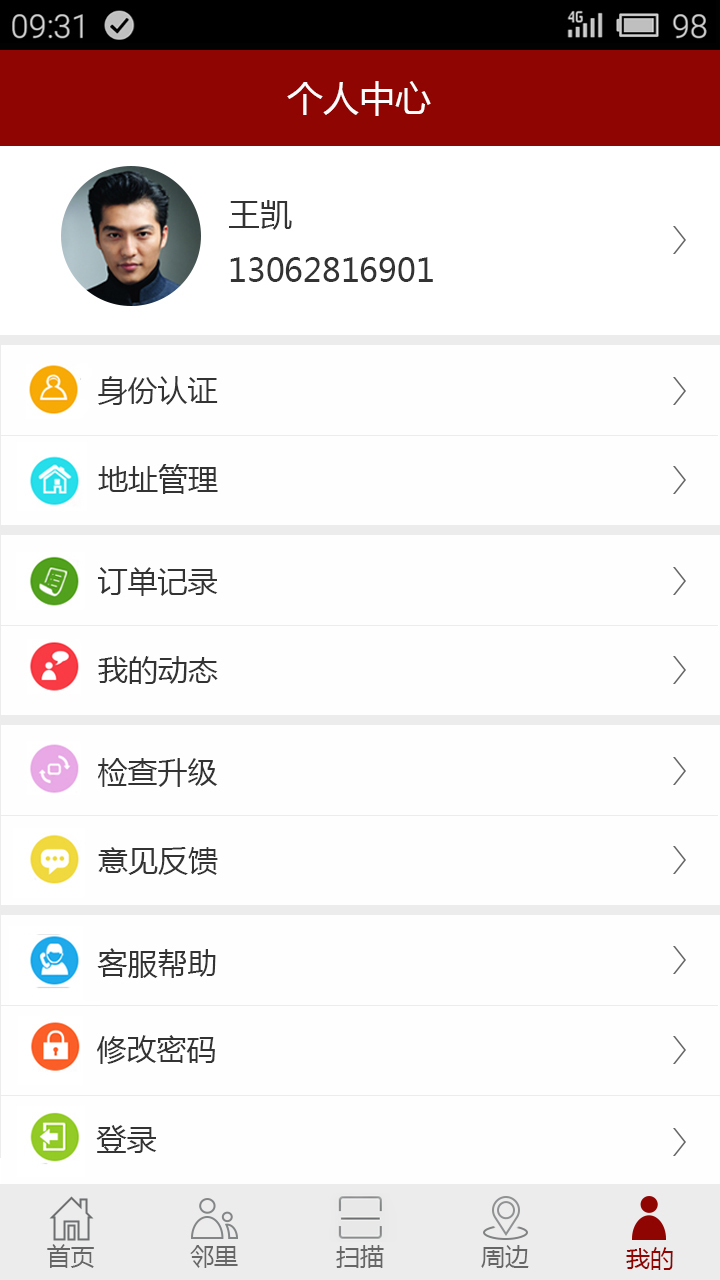Select the 扫描 scan icon in bottom bar
Viewport: 720px width, 1280px height.
[360, 1230]
